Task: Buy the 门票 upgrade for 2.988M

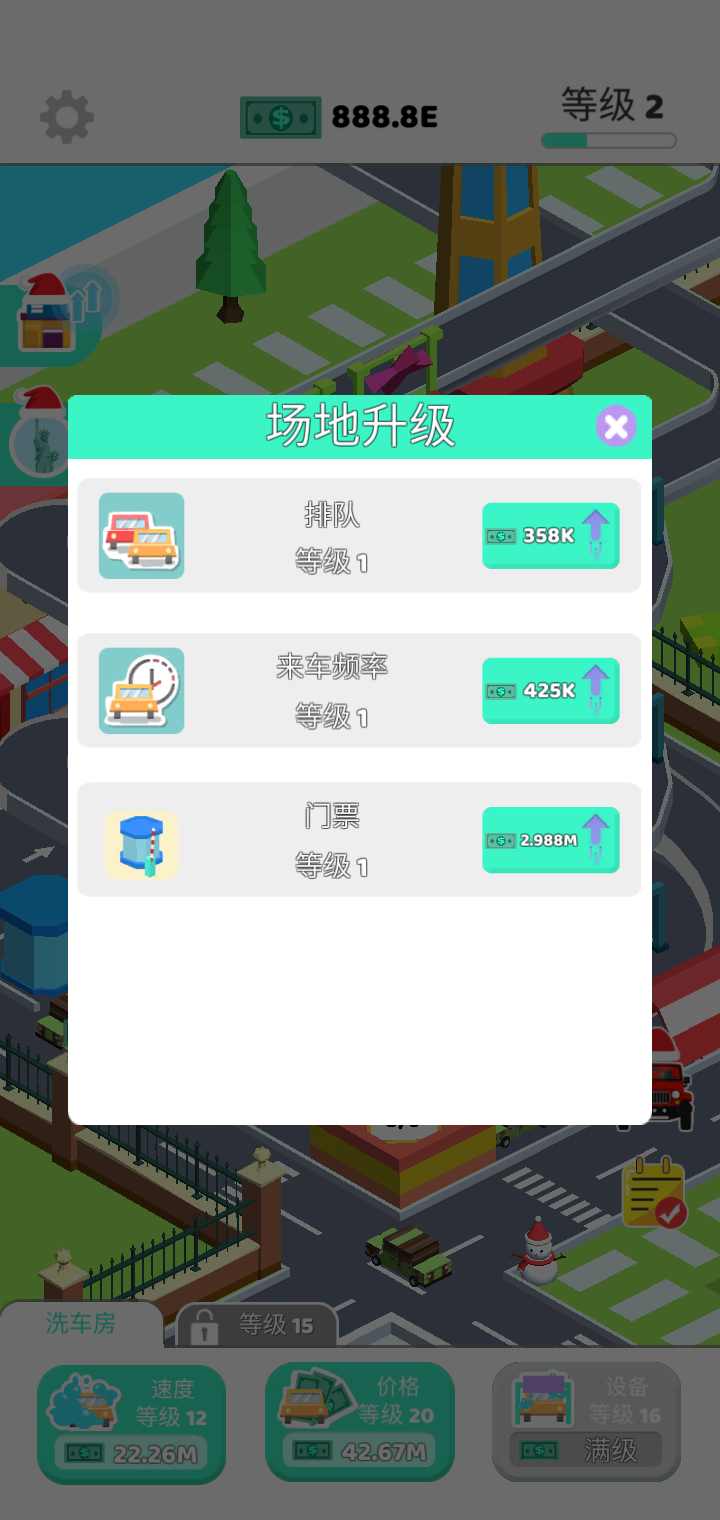Action: (x=550, y=840)
